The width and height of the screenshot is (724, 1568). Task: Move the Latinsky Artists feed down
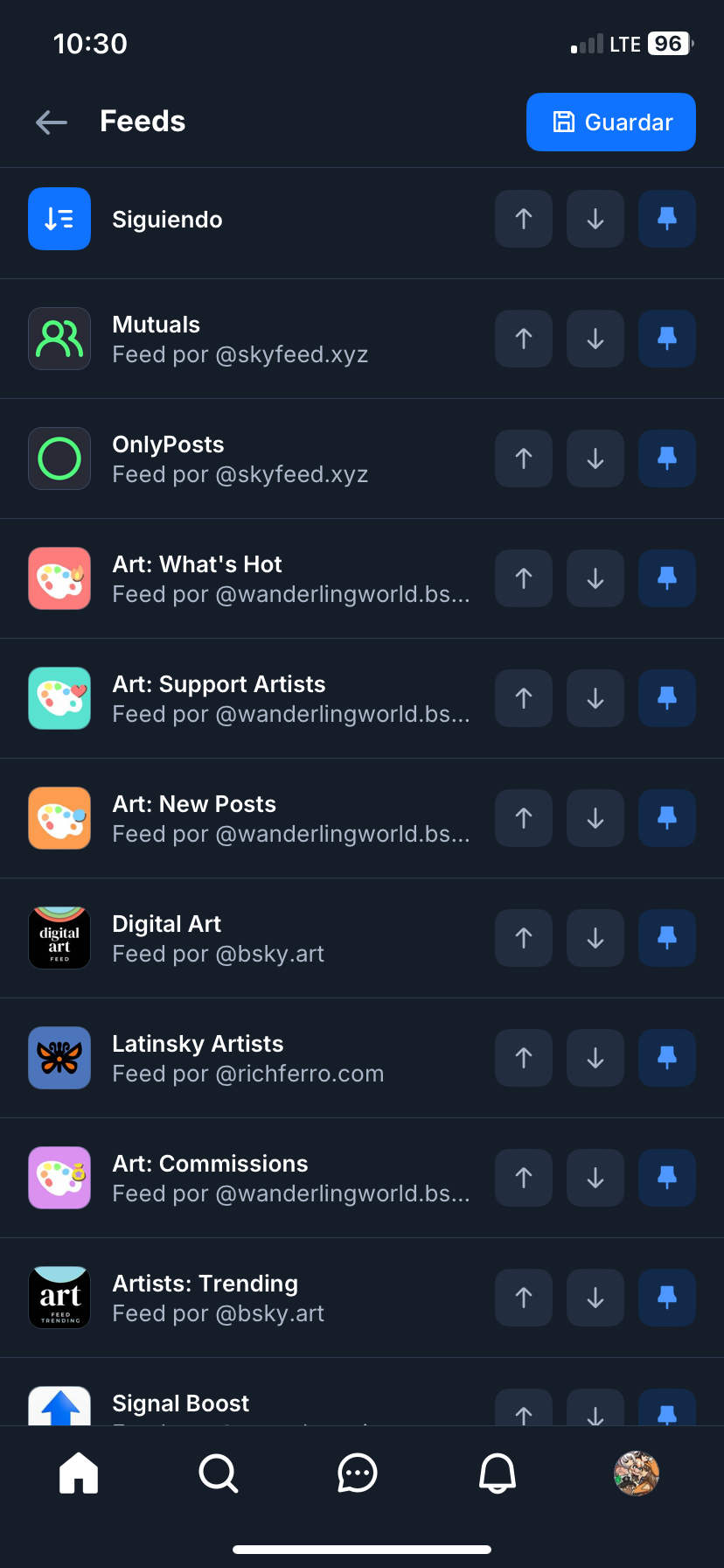coord(595,1058)
